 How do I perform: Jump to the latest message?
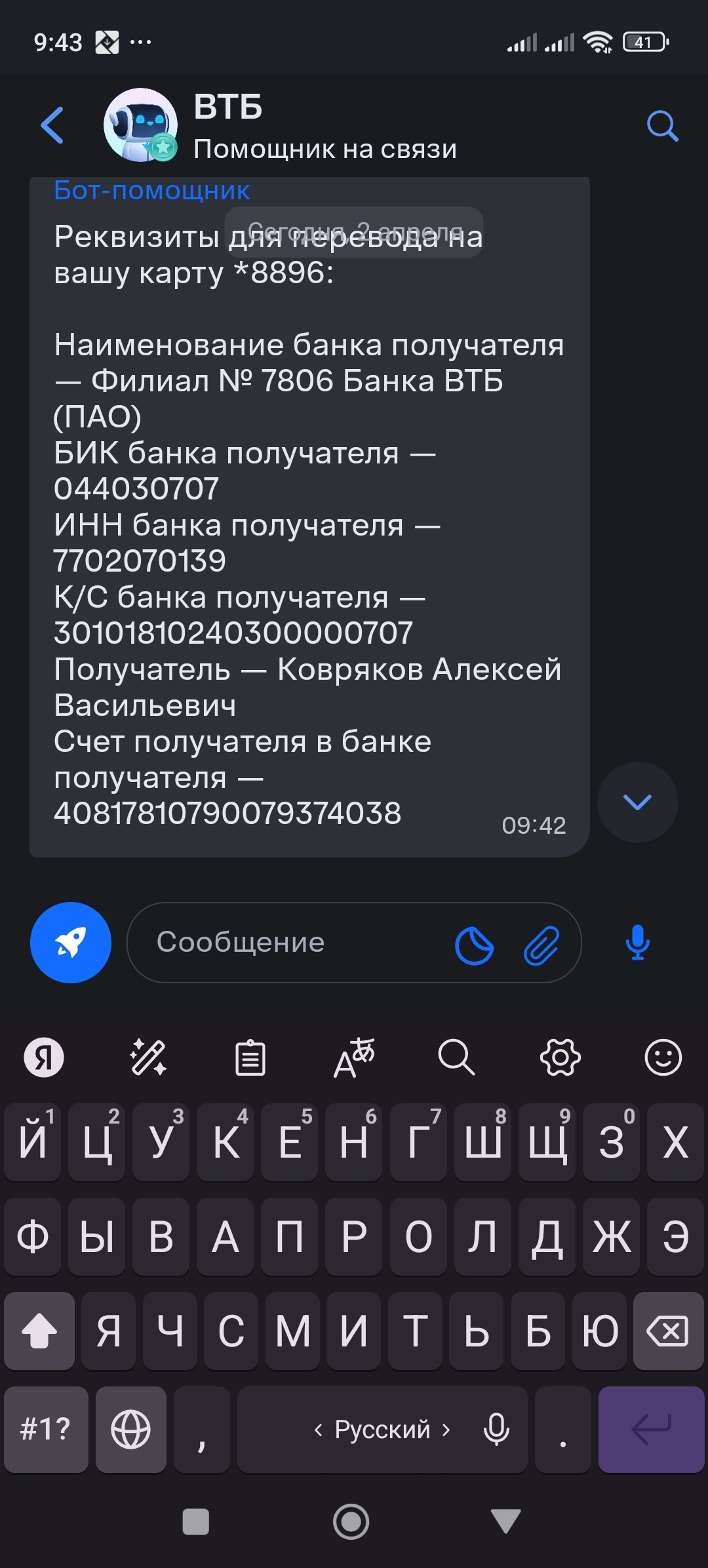click(637, 802)
